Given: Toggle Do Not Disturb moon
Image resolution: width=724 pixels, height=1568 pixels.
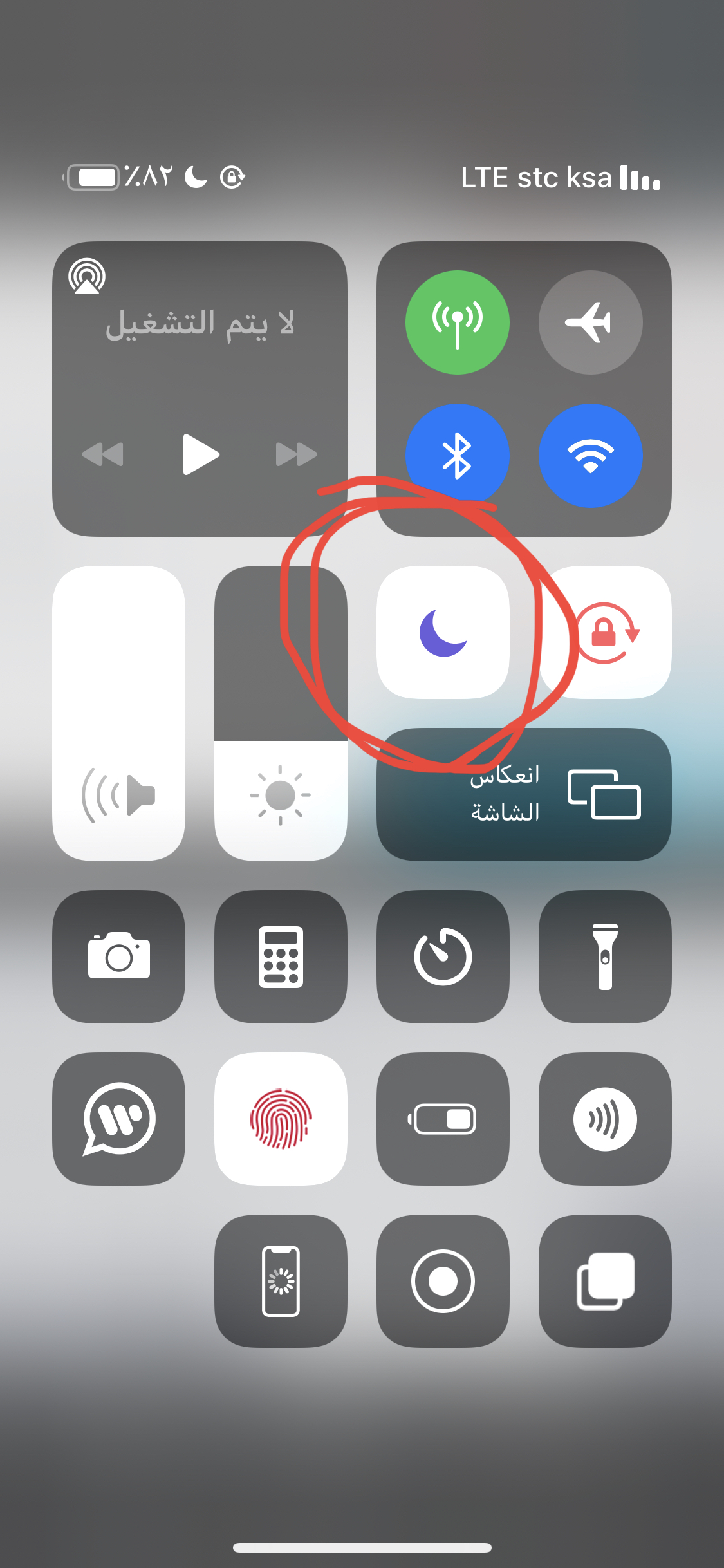Looking at the screenshot, I should pyautogui.click(x=443, y=632).
